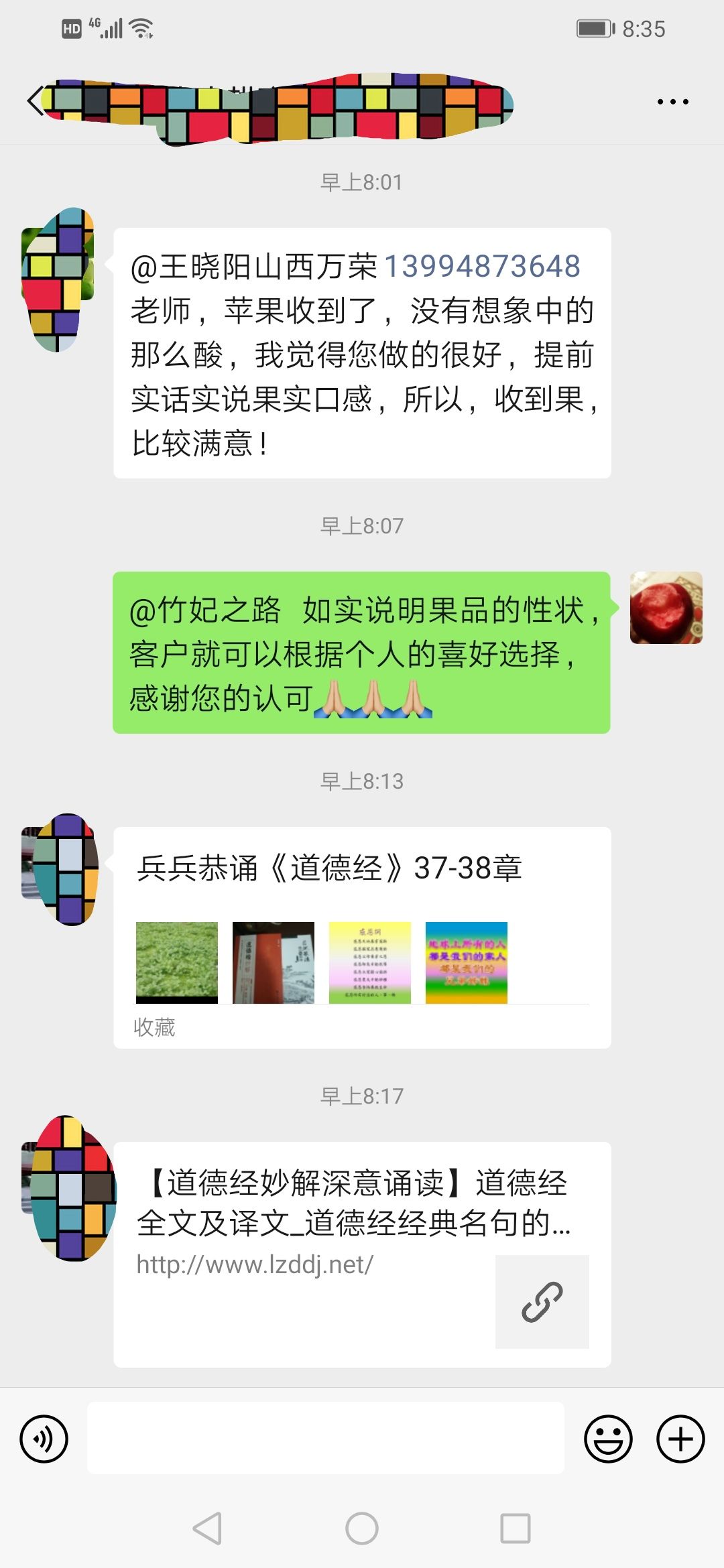Tap the system home button
The height and width of the screenshot is (1568, 724).
click(x=362, y=1528)
